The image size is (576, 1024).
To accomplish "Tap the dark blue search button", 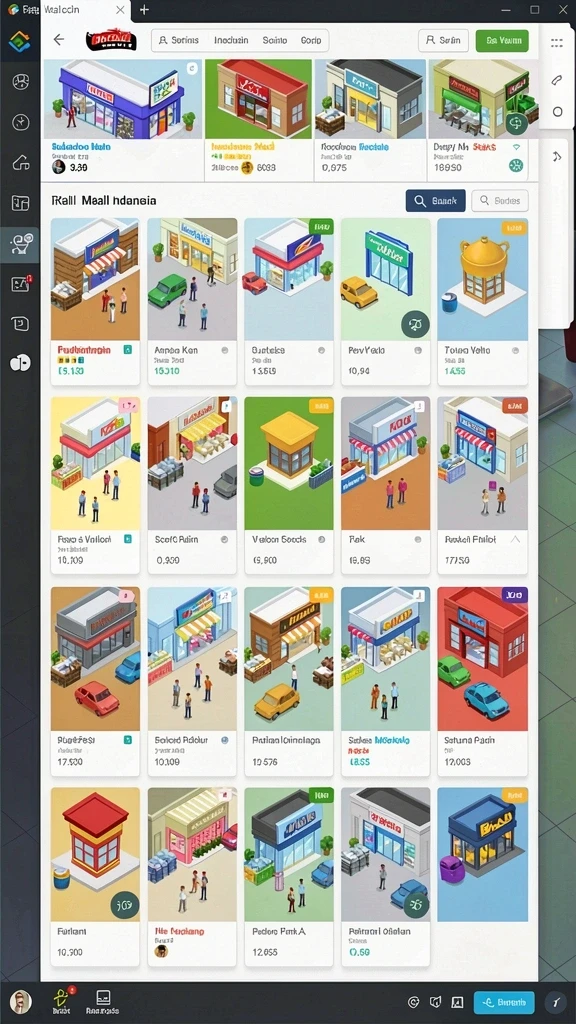I will [x=435, y=201].
